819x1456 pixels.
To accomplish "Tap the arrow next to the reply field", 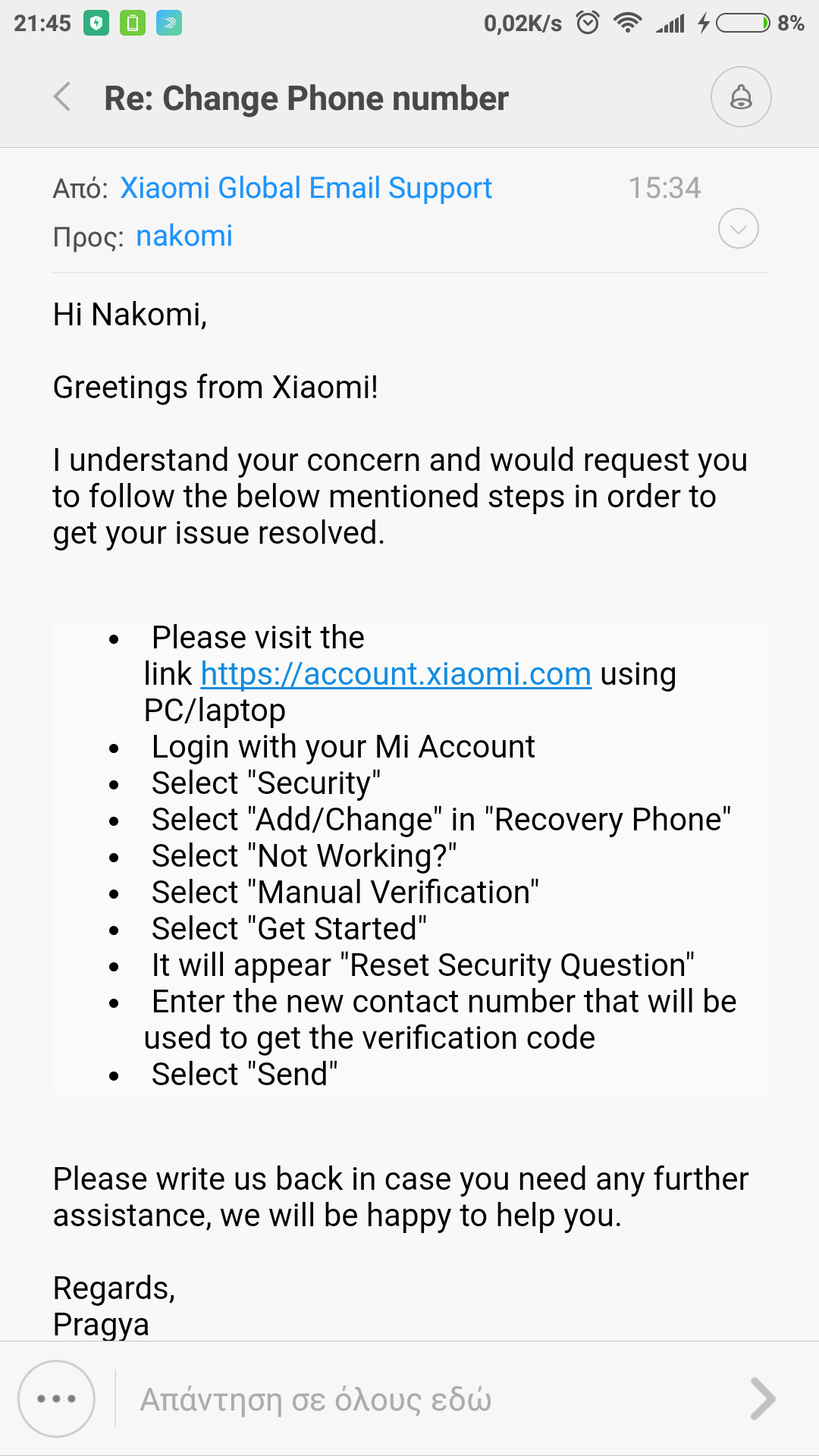I will pos(763,1398).
